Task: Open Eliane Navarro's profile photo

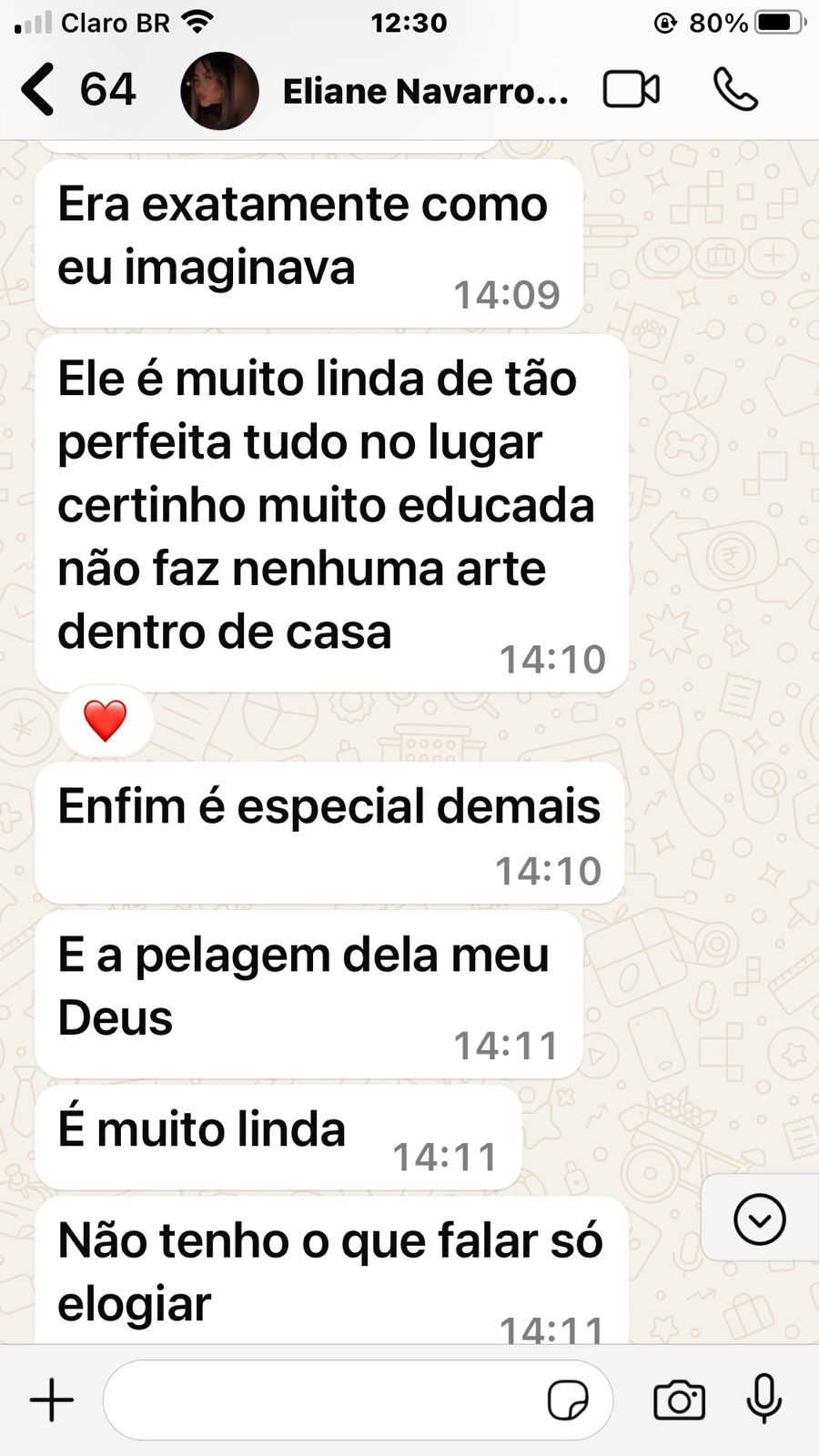Action: point(219,91)
